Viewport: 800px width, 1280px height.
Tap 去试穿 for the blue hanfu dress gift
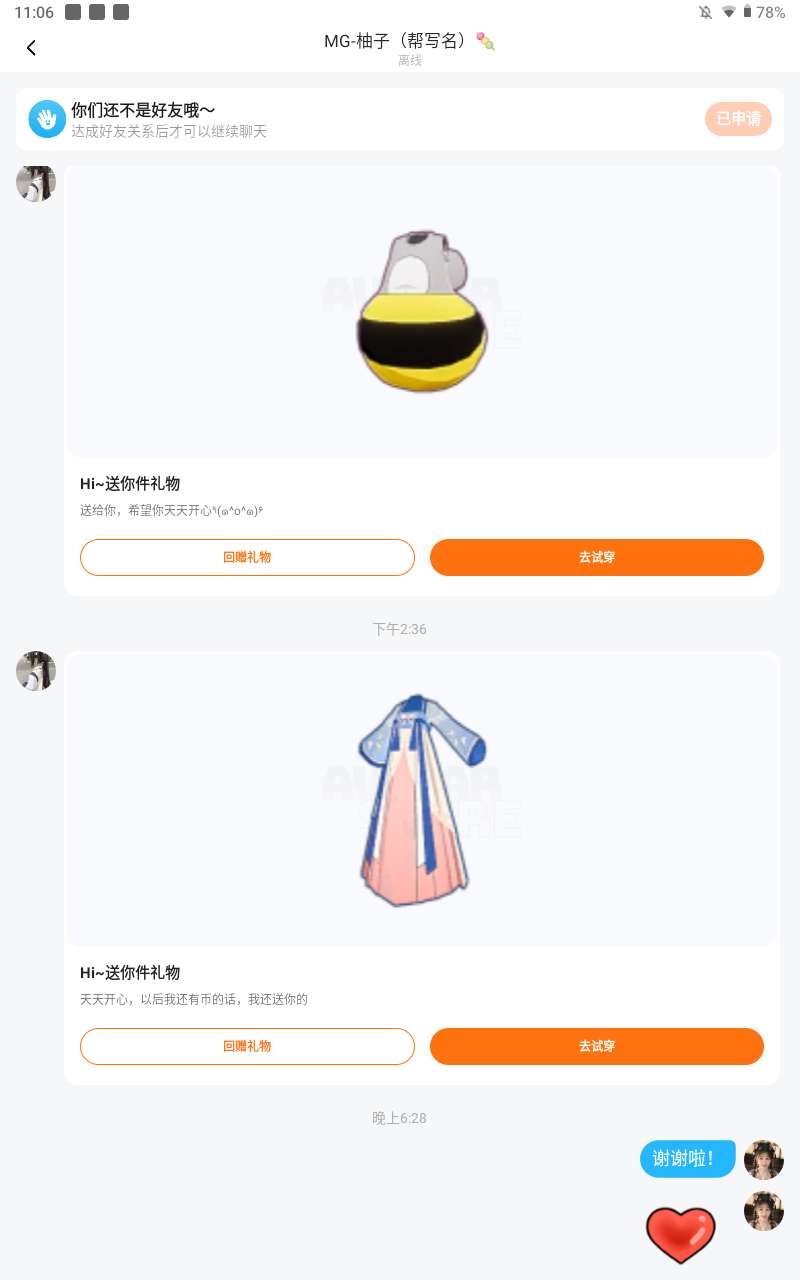(x=597, y=1046)
